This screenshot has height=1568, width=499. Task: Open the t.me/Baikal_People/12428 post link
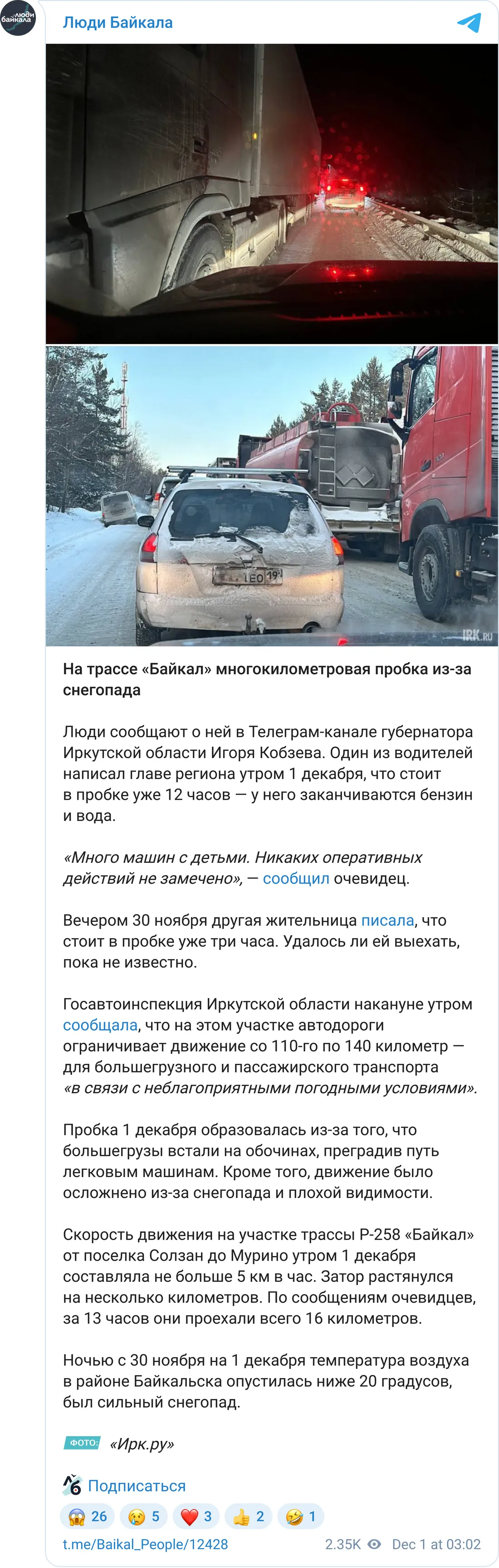coord(145,1544)
